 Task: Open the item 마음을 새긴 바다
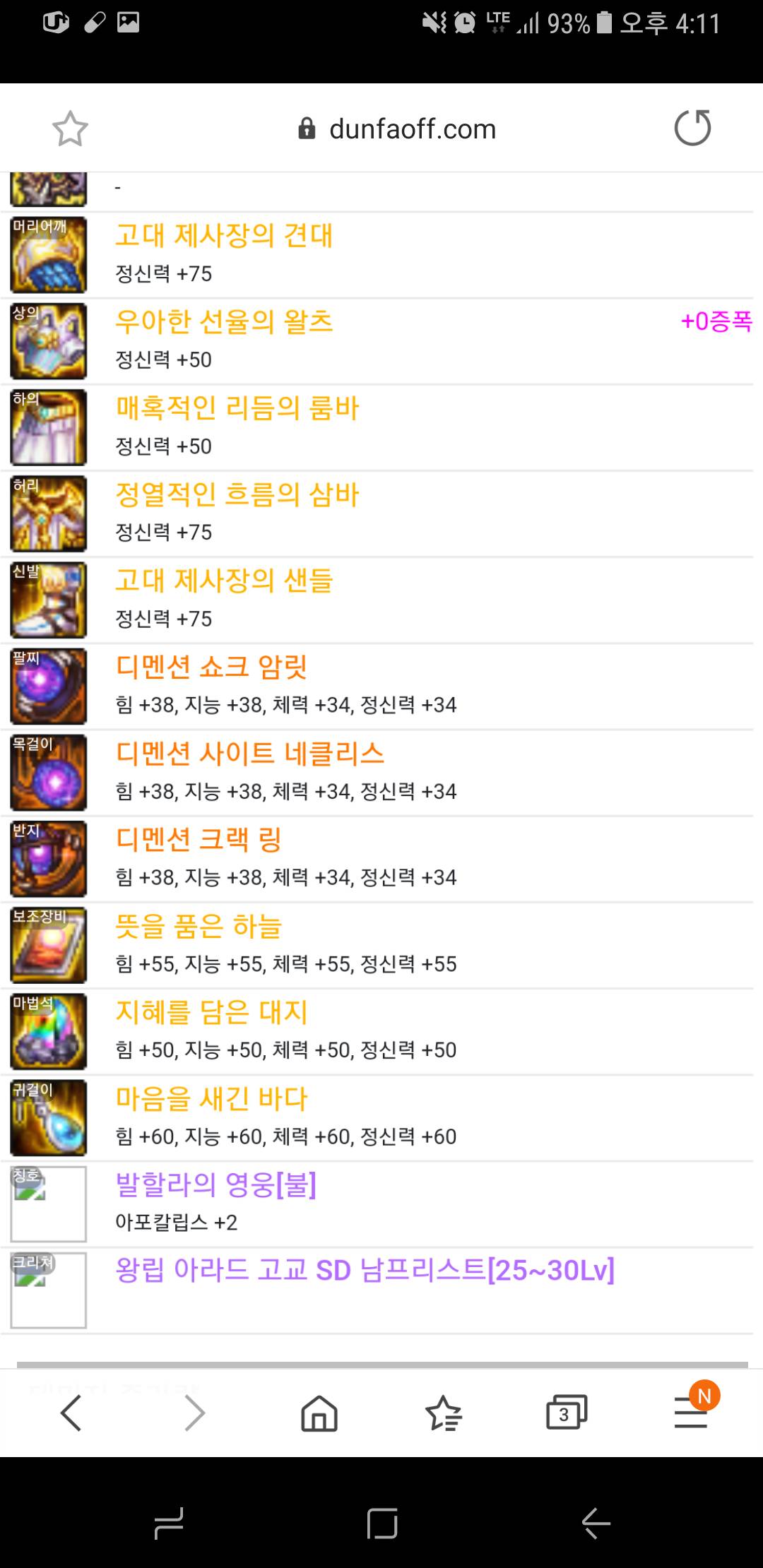[211, 1098]
